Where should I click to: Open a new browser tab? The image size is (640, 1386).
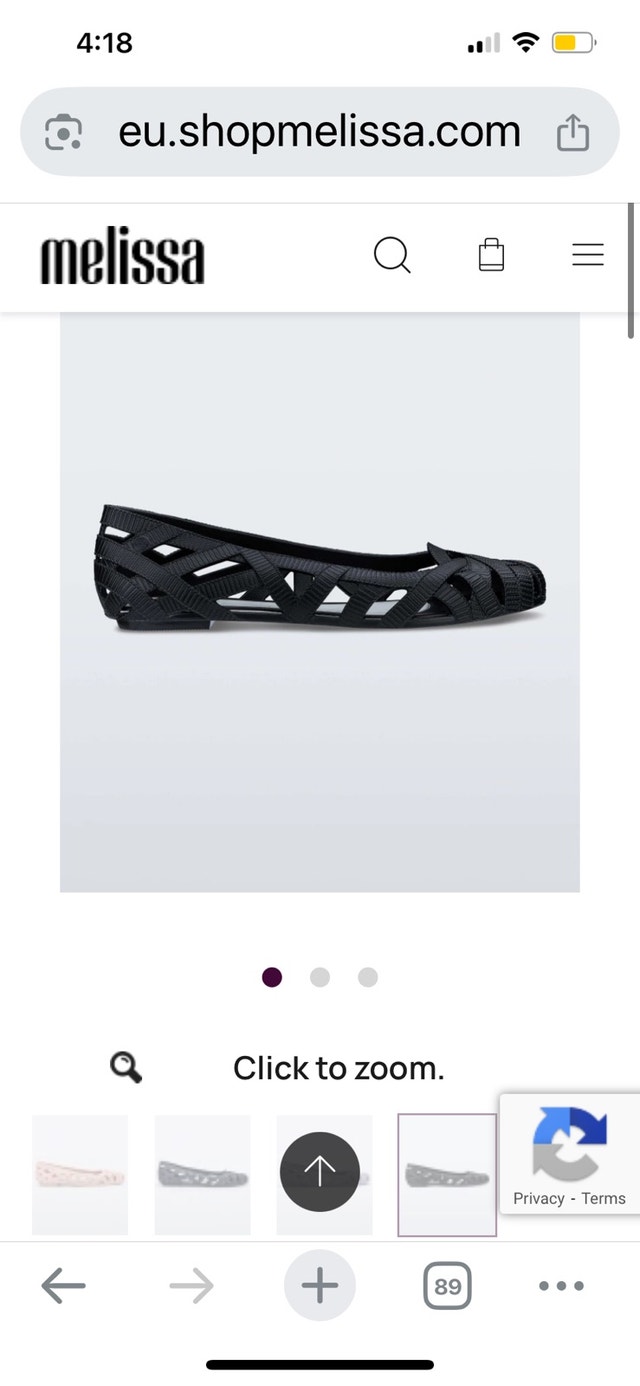[x=320, y=1286]
